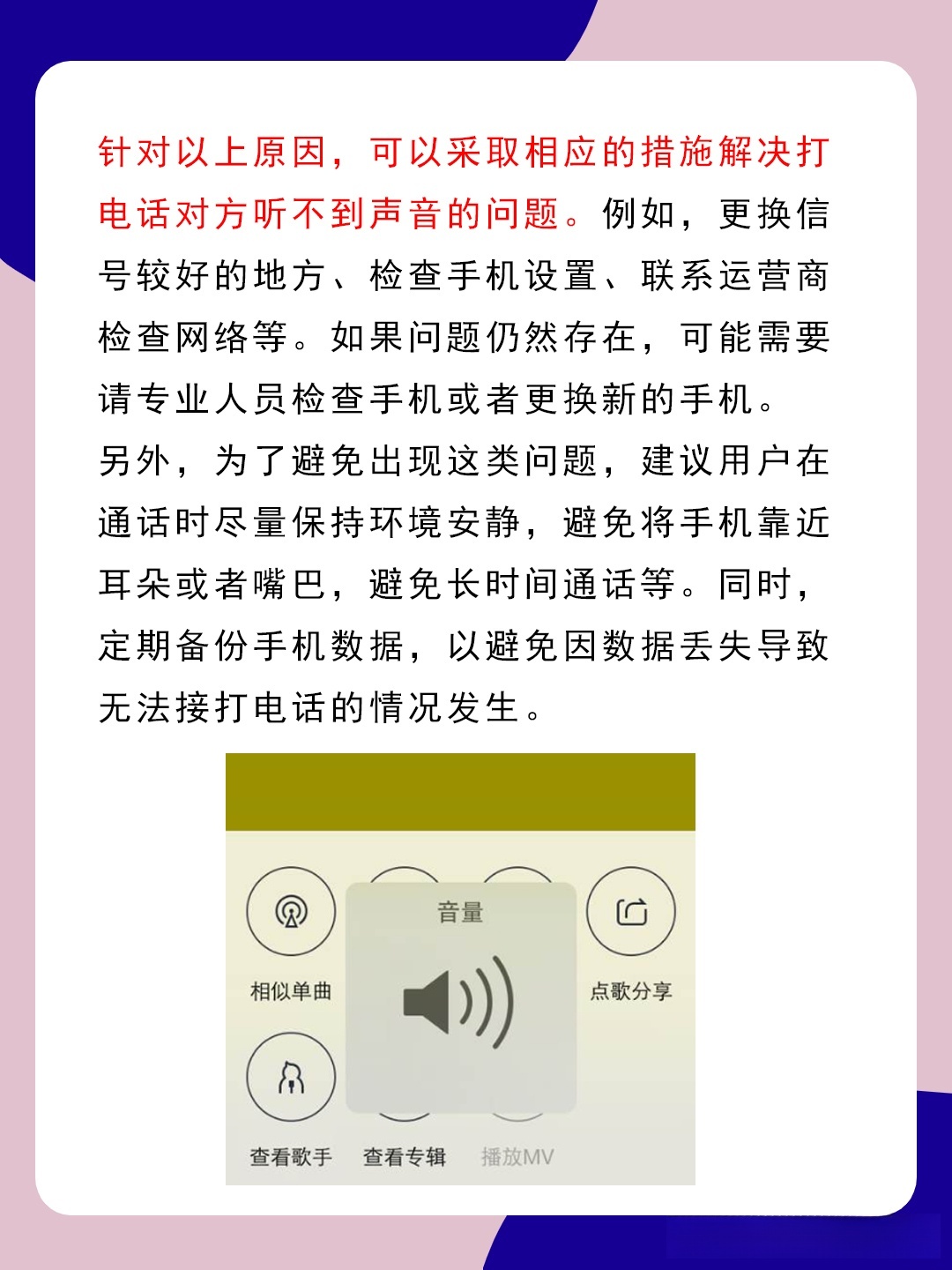Adjust volume using the 音量 control
Image resolution: width=952 pixels, height=1270 pixels.
pos(458,997)
